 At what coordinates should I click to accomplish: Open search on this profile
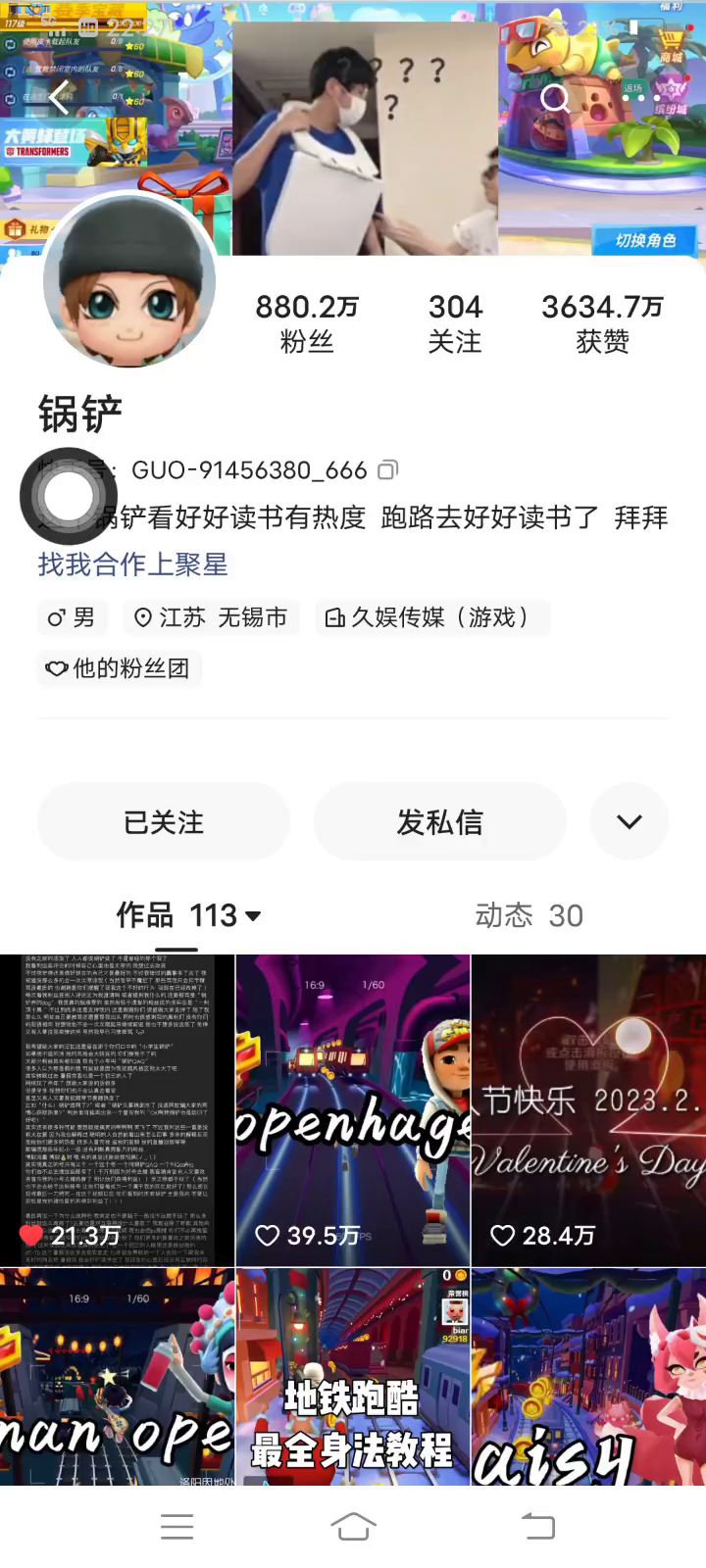click(555, 97)
